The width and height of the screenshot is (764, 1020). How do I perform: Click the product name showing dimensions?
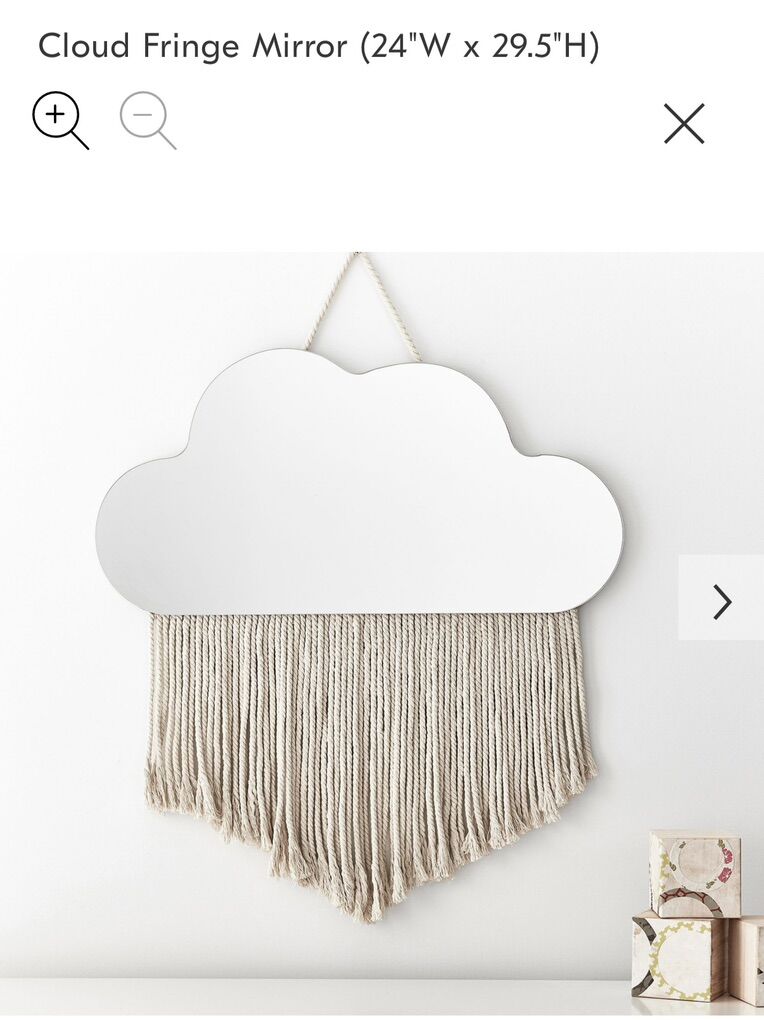click(x=319, y=44)
